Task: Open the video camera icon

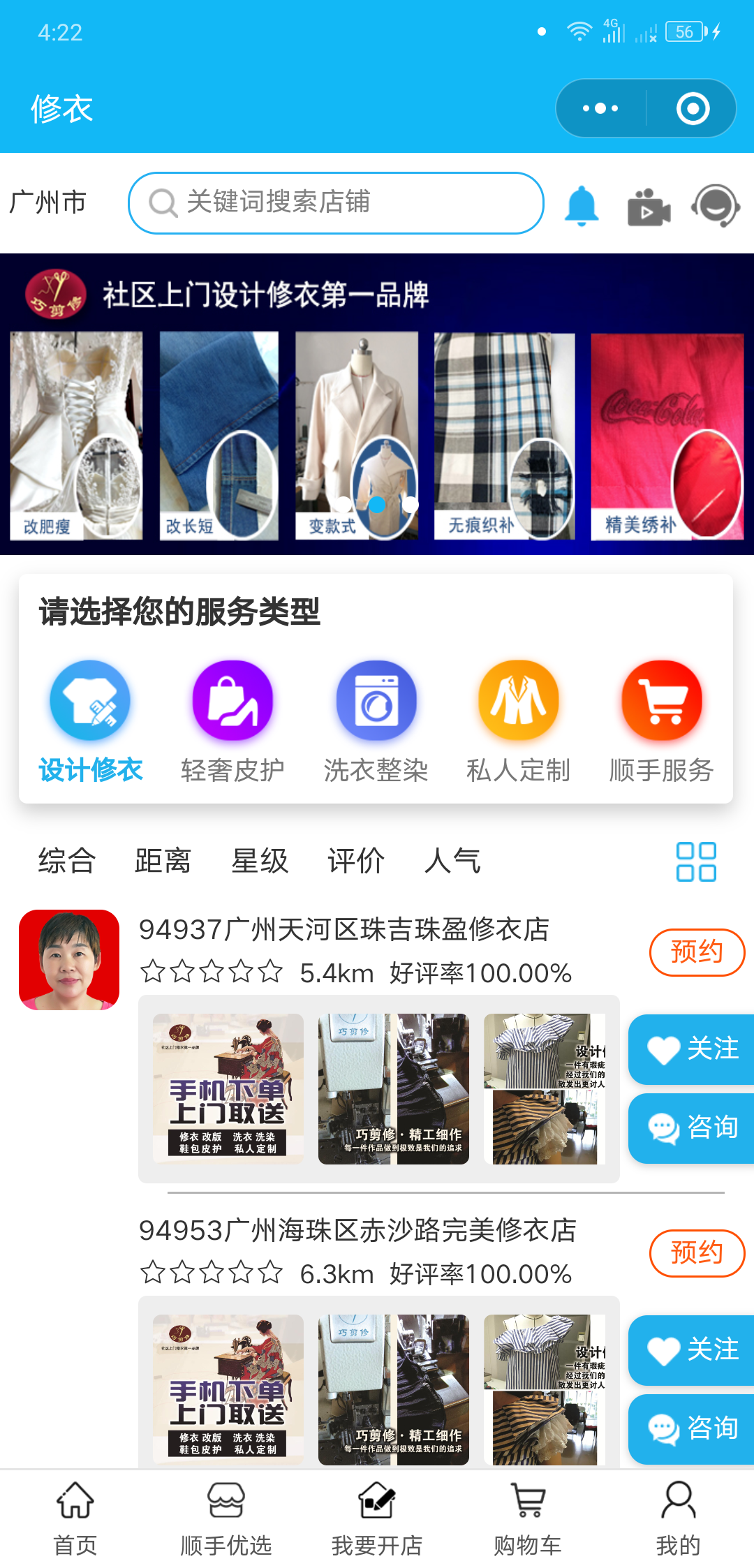Action: click(x=649, y=207)
